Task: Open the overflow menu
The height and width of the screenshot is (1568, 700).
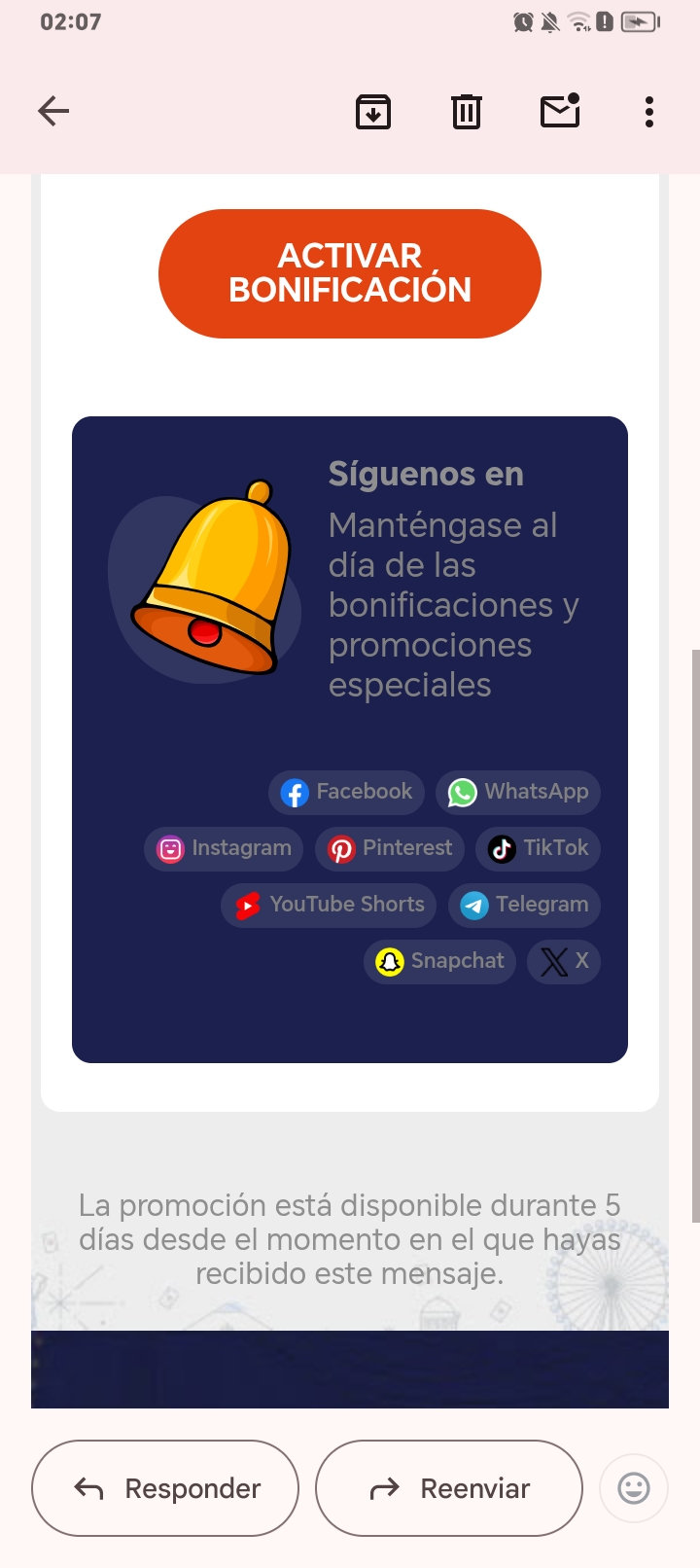Action: coord(649,112)
